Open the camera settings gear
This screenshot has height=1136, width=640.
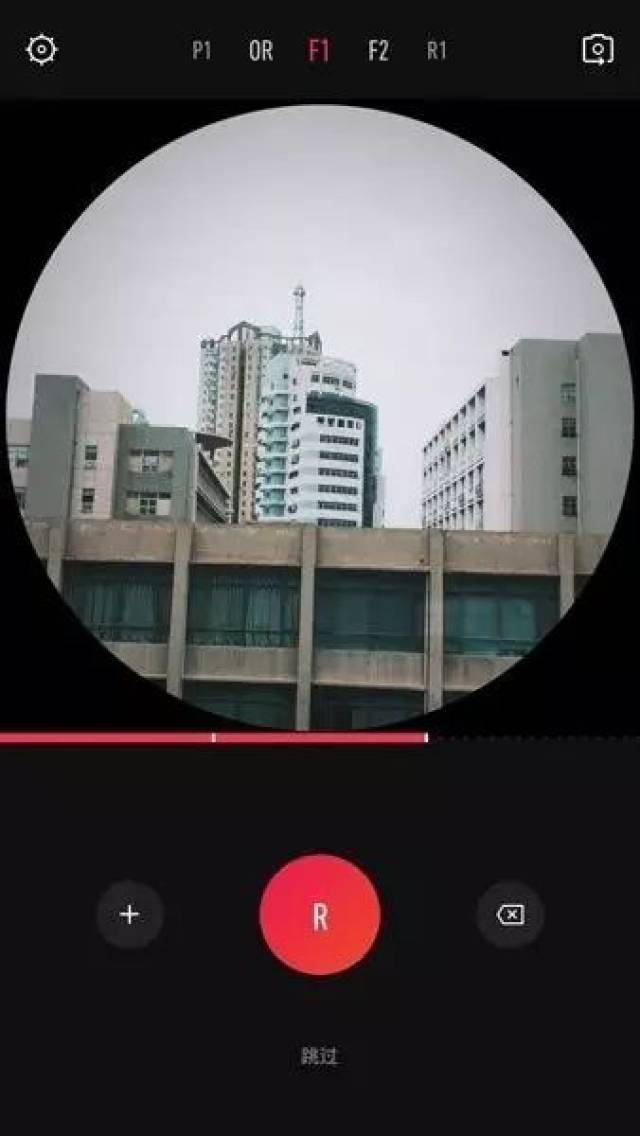click(41, 50)
